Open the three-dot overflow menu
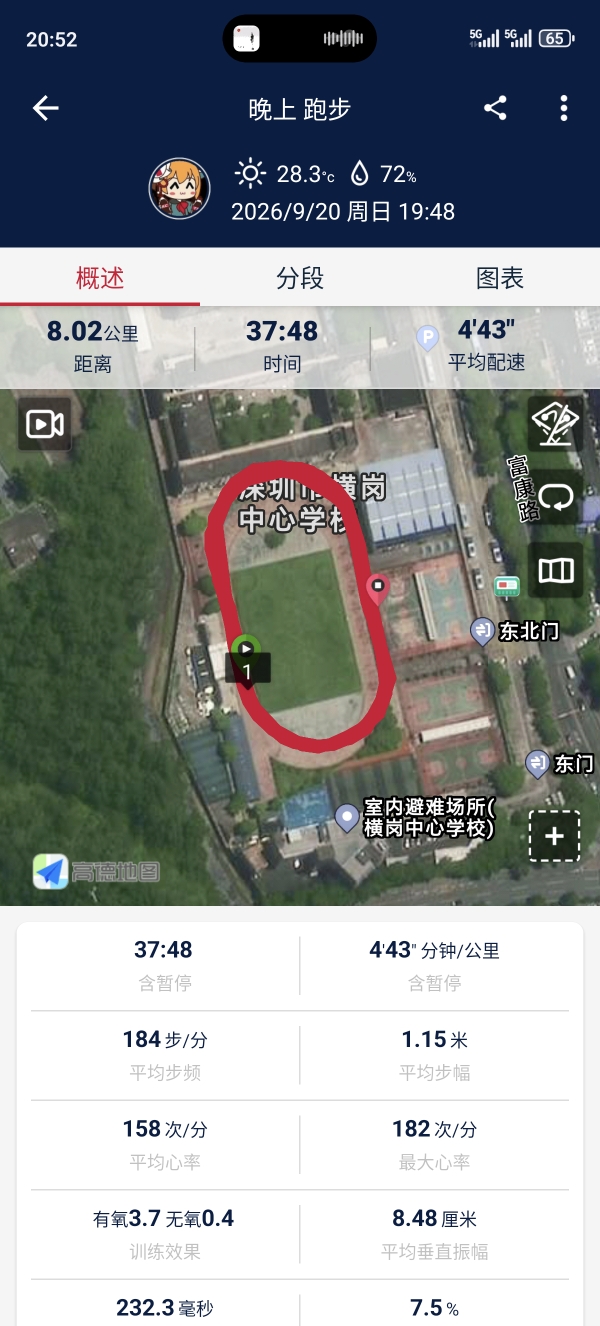This screenshot has width=600, height=1326. pyautogui.click(x=564, y=108)
